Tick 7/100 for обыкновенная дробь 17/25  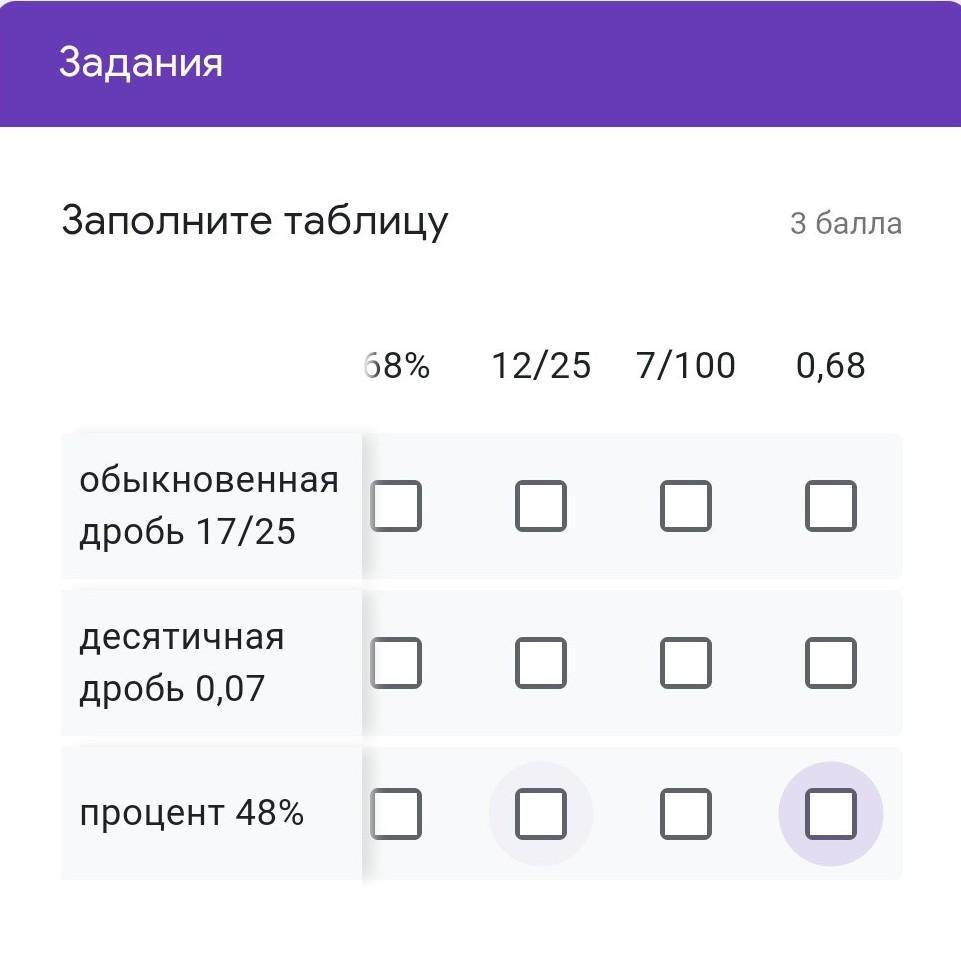pos(686,506)
